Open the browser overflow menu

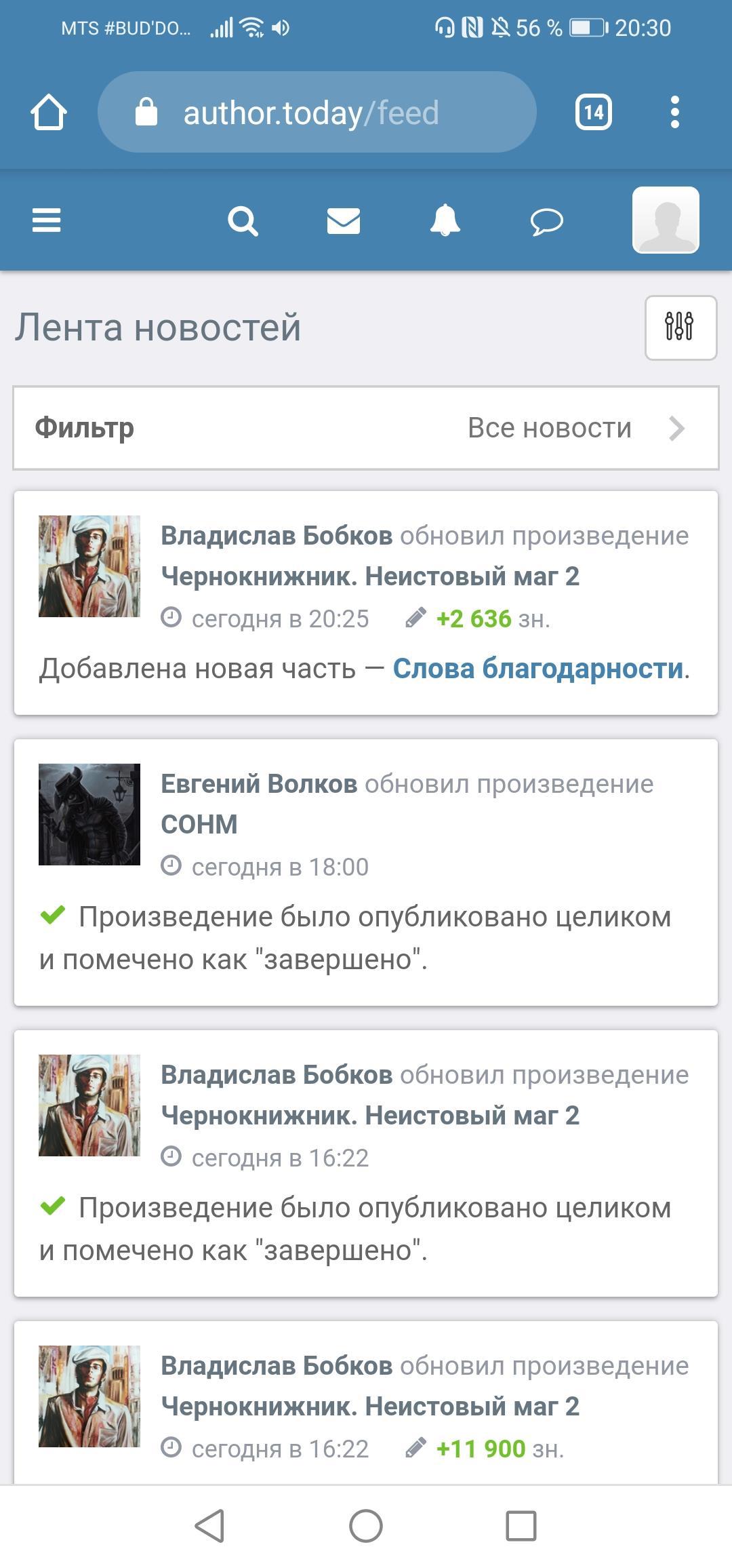pos(674,112)
